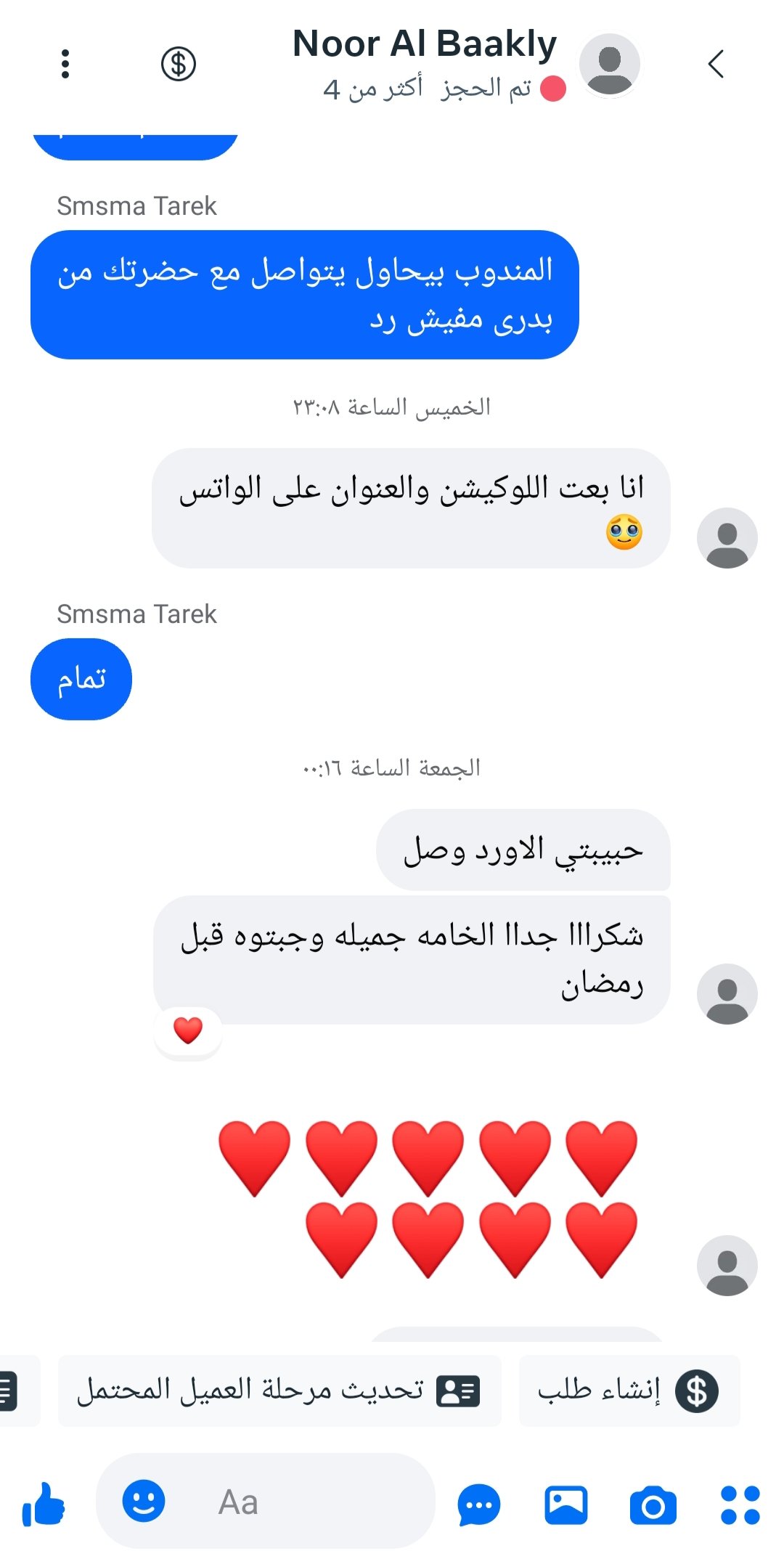Tap تحديث مرحلة العميل المحتمل chip

pyautogui.click(x=279, y=1391)
